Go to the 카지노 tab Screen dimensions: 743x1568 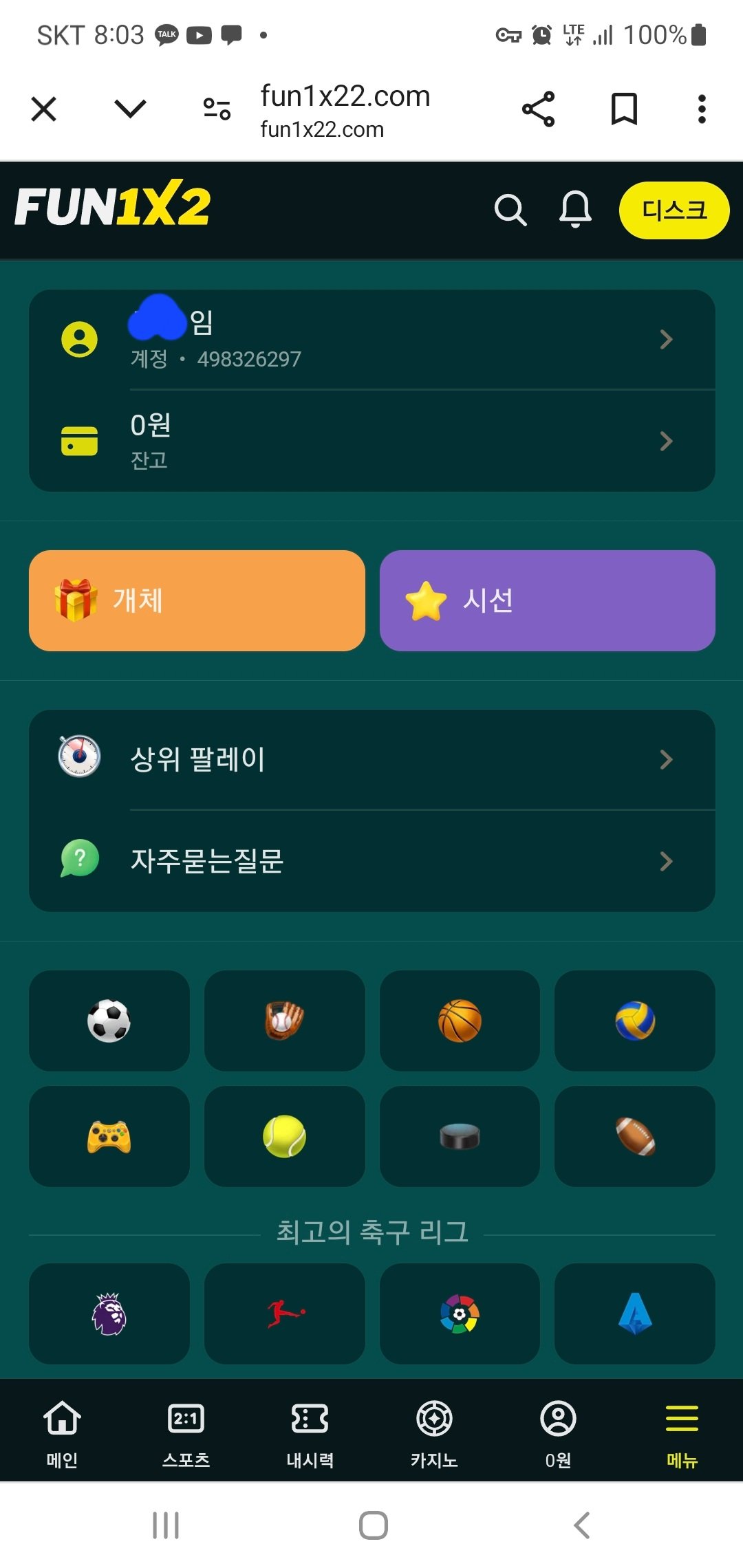click(x=434, y=1430)
